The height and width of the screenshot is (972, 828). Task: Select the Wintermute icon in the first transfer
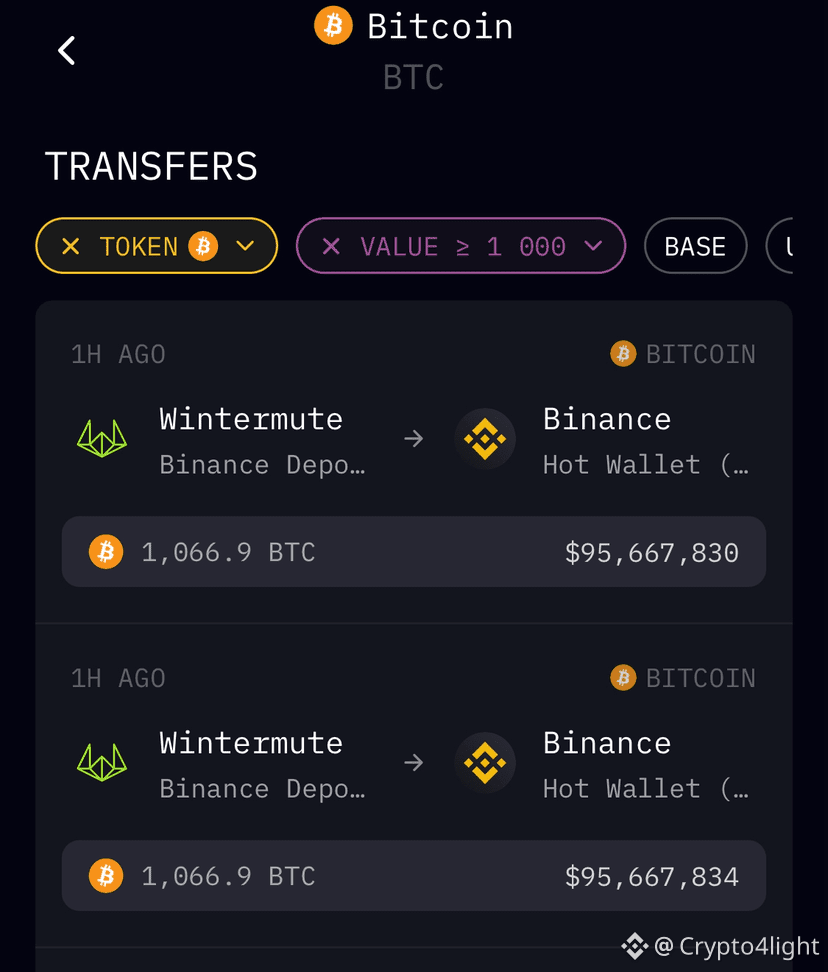102,438
